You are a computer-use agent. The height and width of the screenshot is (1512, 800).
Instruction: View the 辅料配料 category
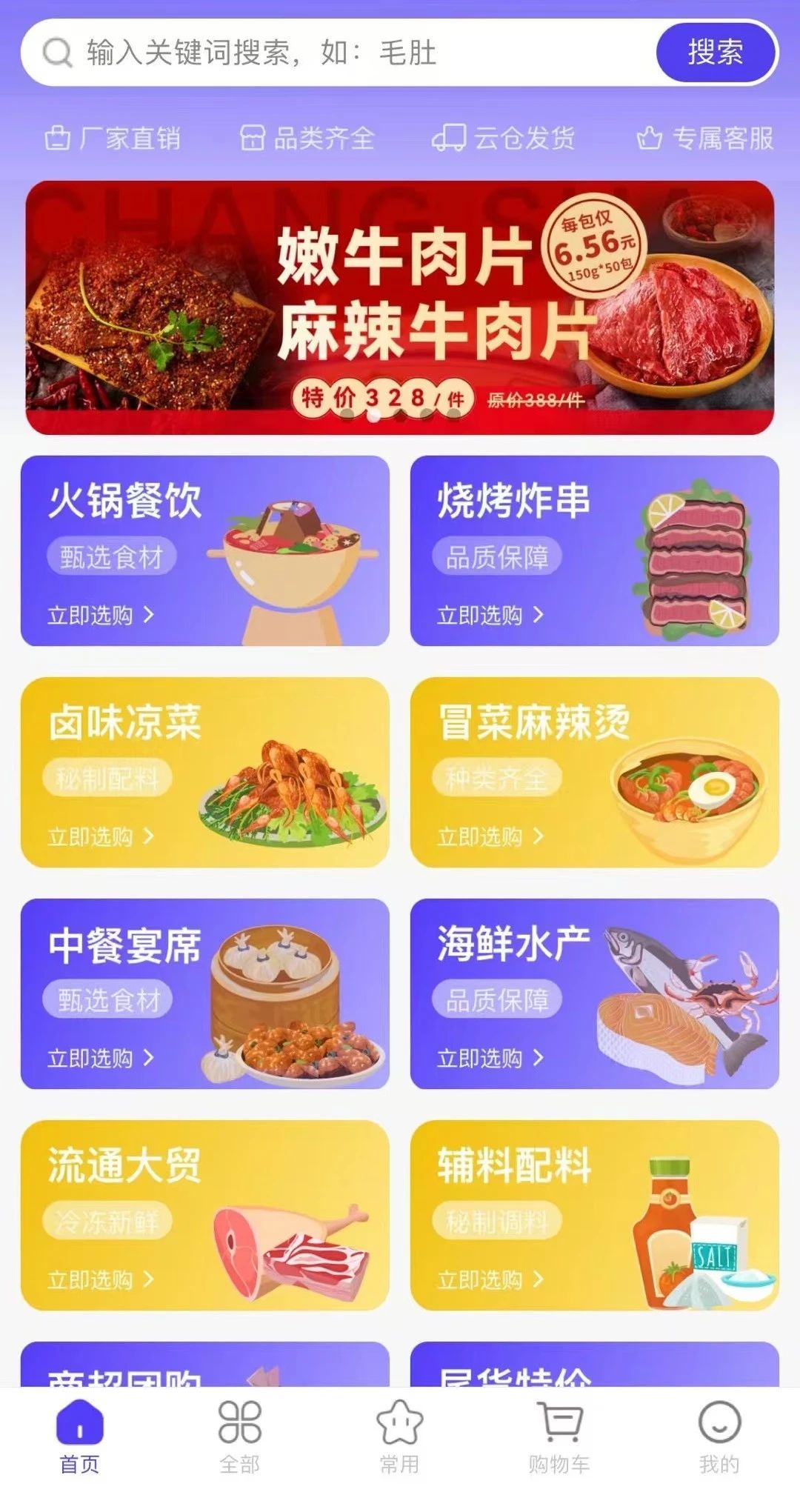pos(594,1215)
